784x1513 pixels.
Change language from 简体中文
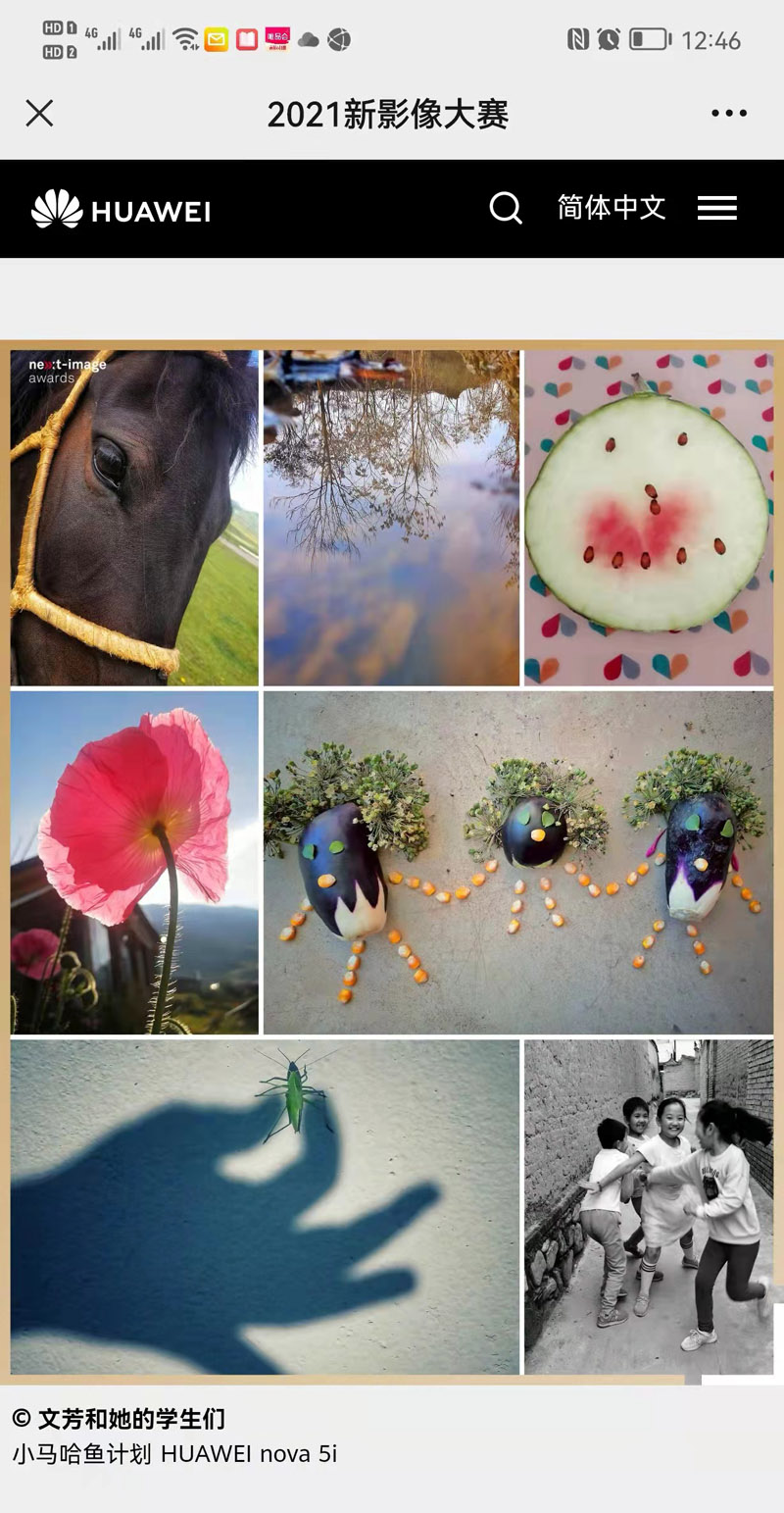(612, 208)
